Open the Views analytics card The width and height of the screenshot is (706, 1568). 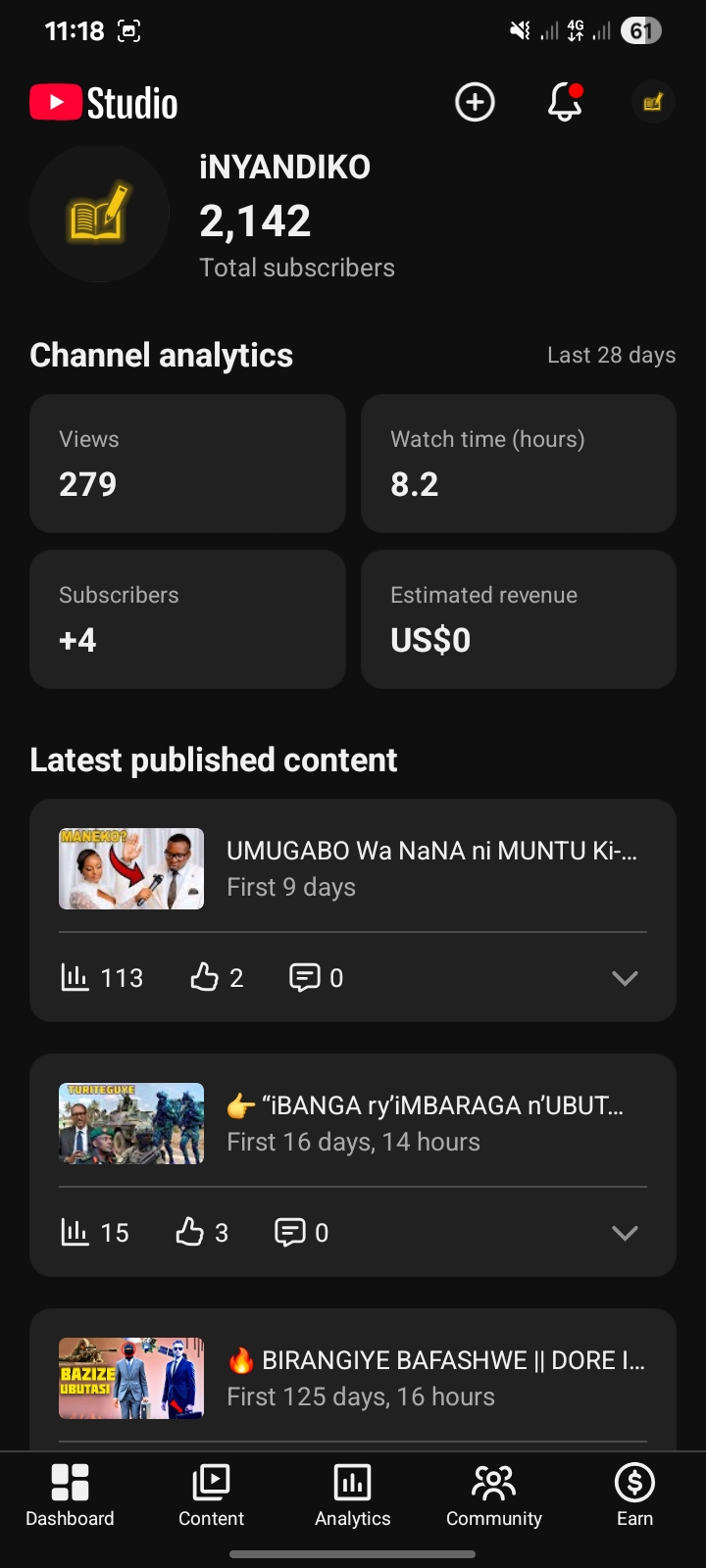tap(187, 463)
